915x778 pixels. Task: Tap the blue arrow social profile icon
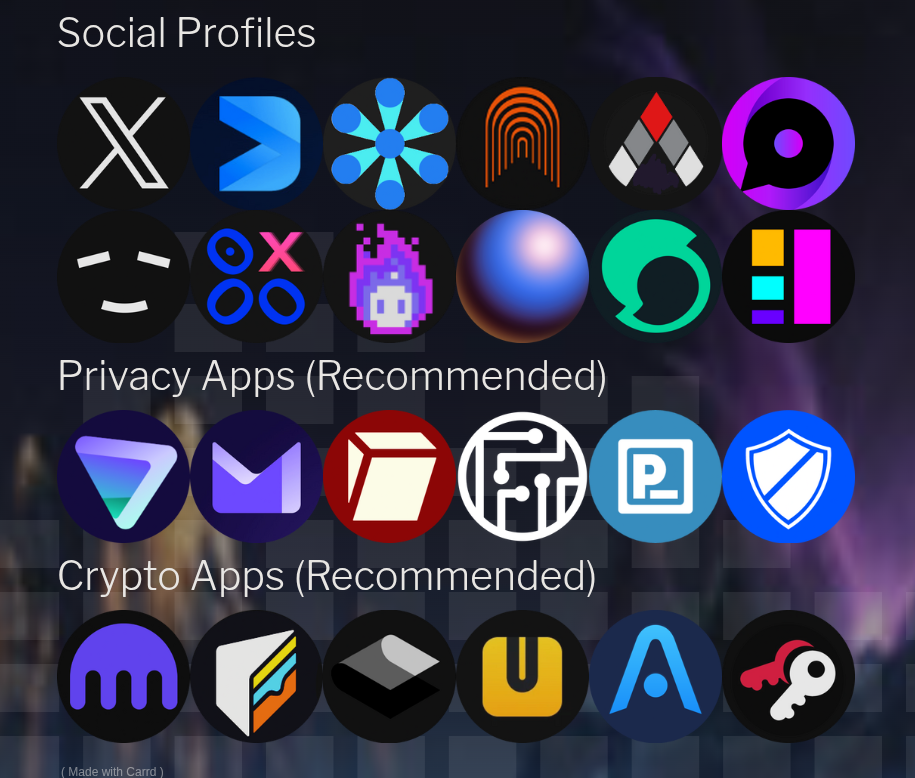pyautogui.click(x=256, y=143)
